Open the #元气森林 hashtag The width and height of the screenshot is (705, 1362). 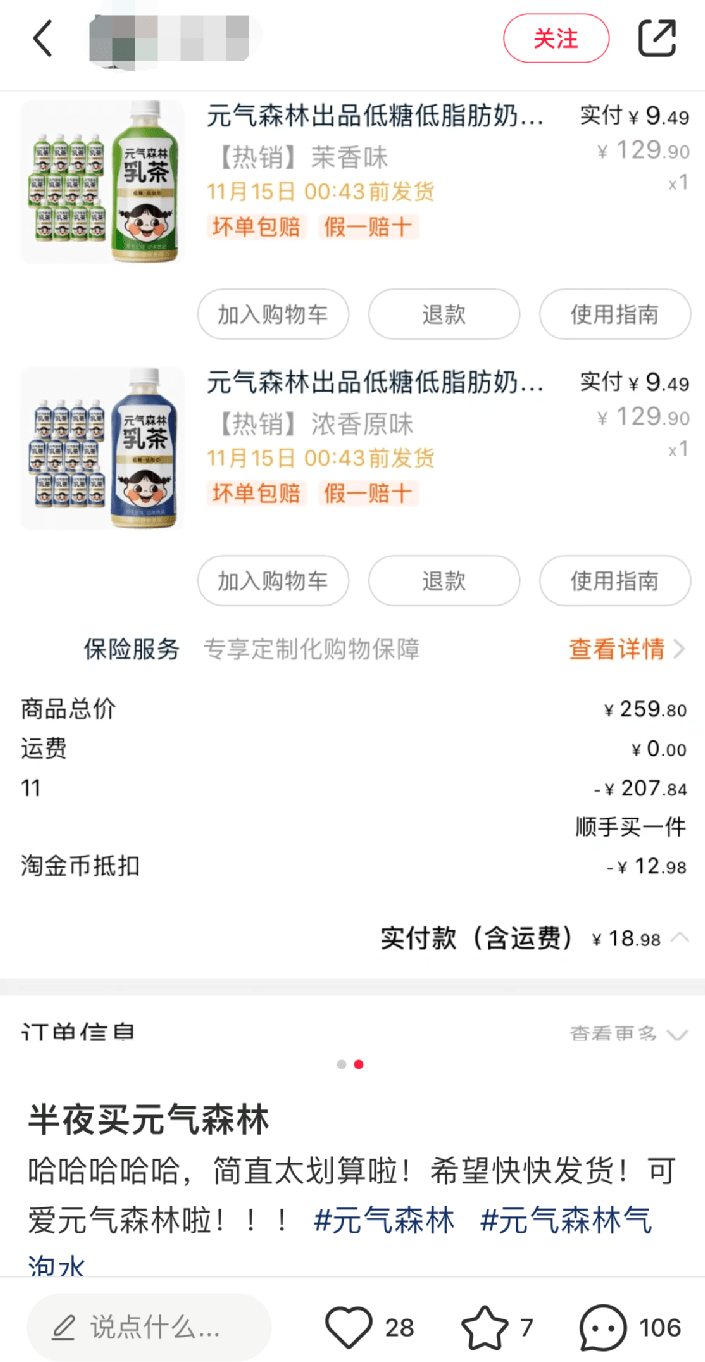point(384,1220)
